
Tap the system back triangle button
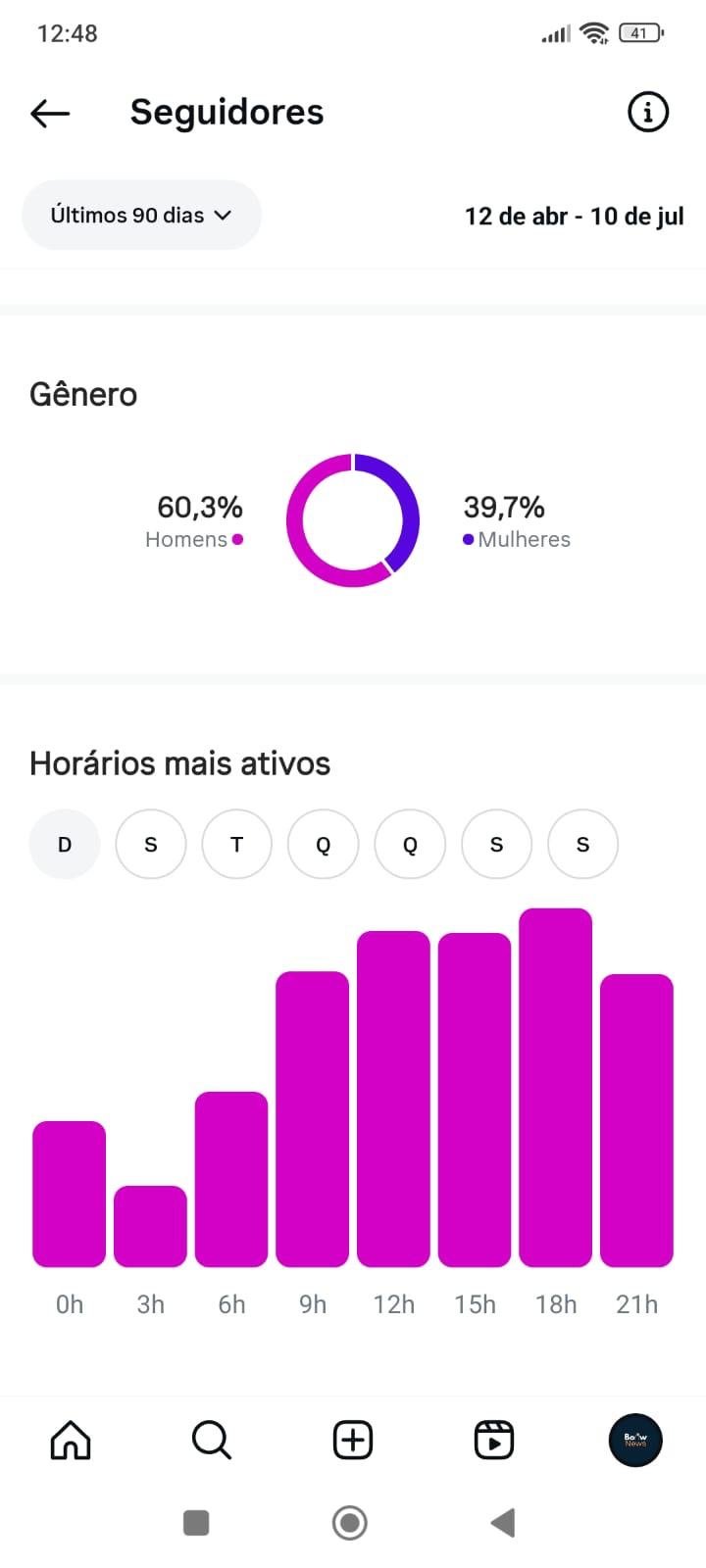click(503, 1523)
